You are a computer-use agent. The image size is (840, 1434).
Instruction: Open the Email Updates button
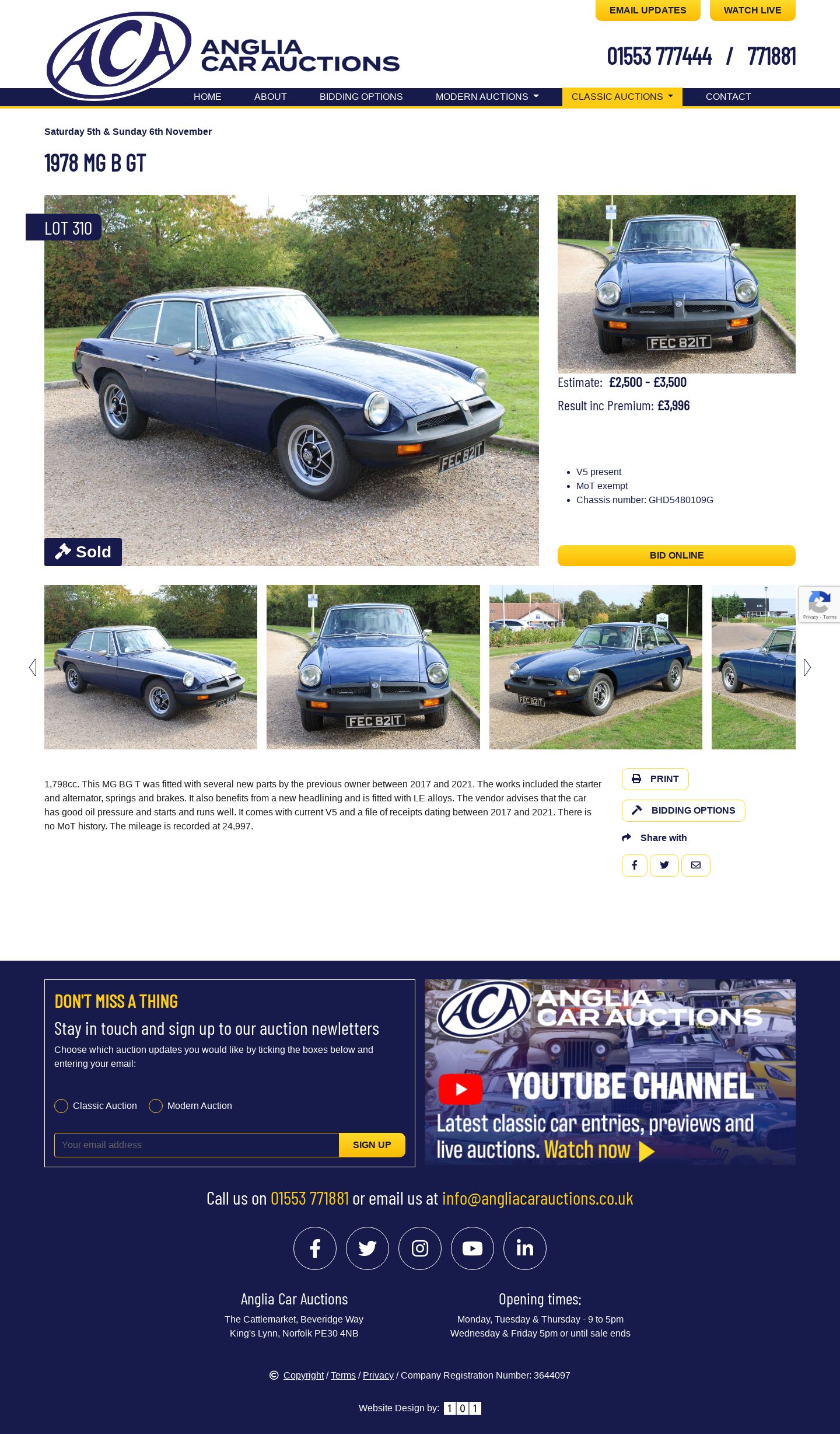[647, 10]
